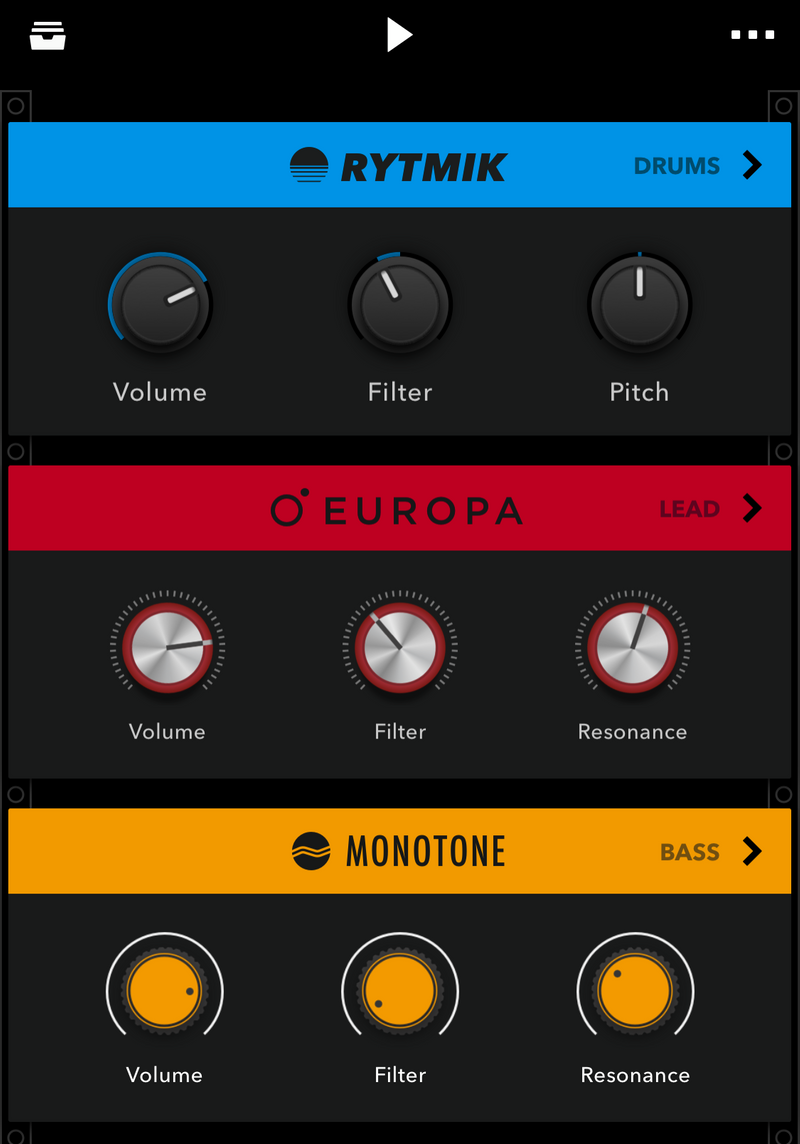Tap the Monotone Volume knob
Screen dimensions: 800x1144
point(165,992)
